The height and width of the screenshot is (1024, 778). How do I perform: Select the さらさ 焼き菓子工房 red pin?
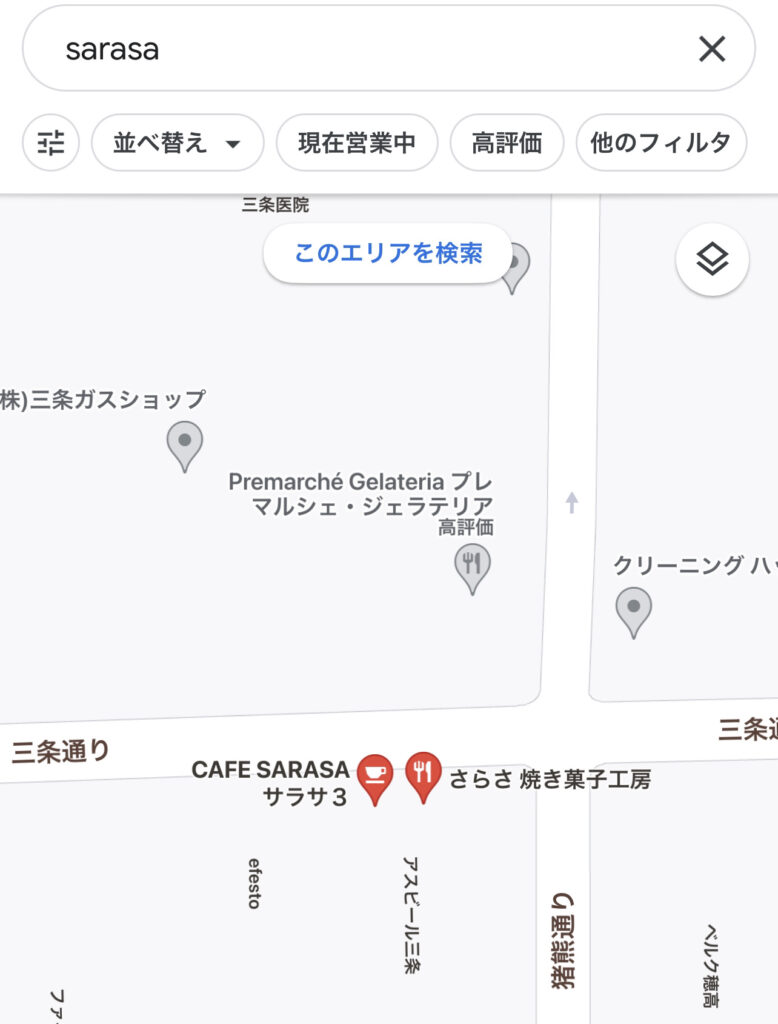click(x=423, y=775)
